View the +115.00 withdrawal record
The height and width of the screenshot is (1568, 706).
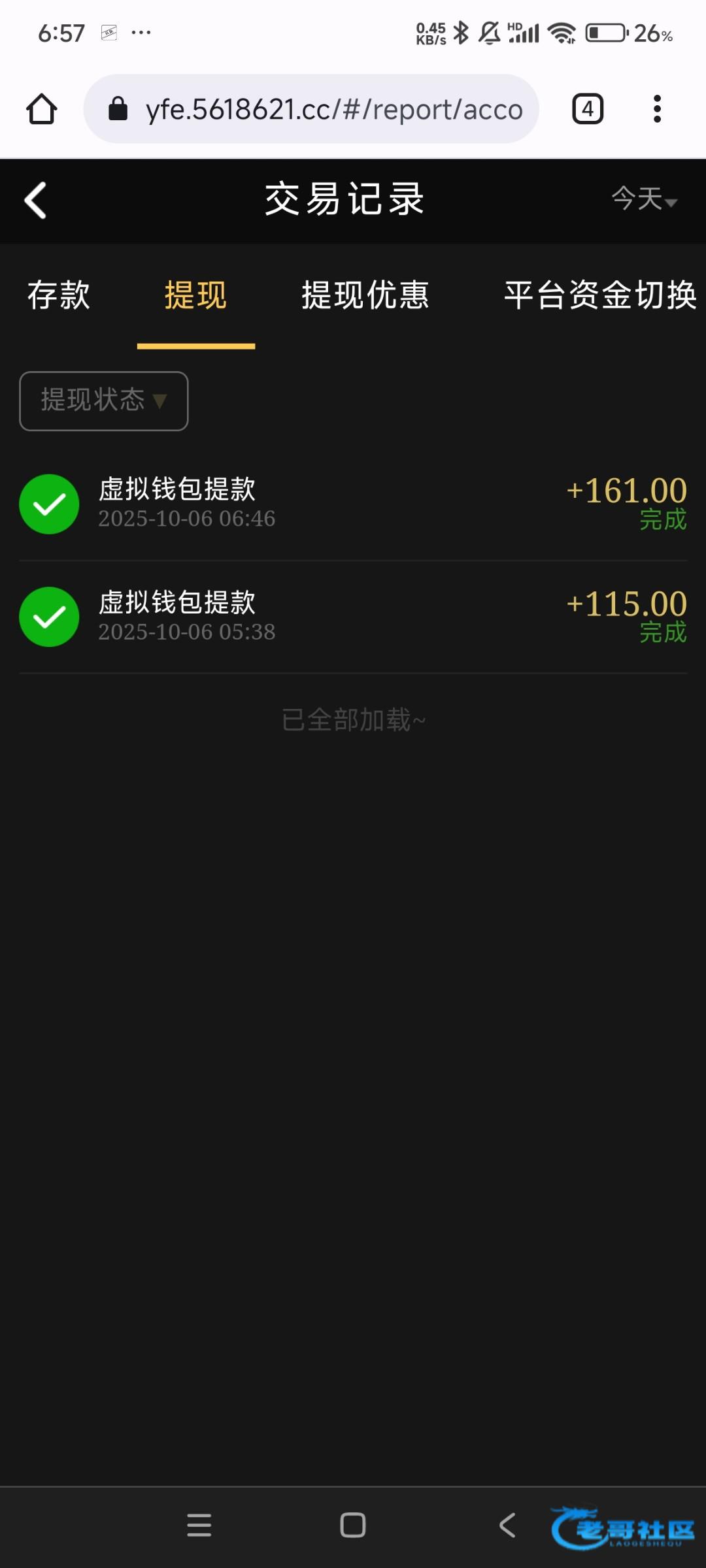coord(353,617)
